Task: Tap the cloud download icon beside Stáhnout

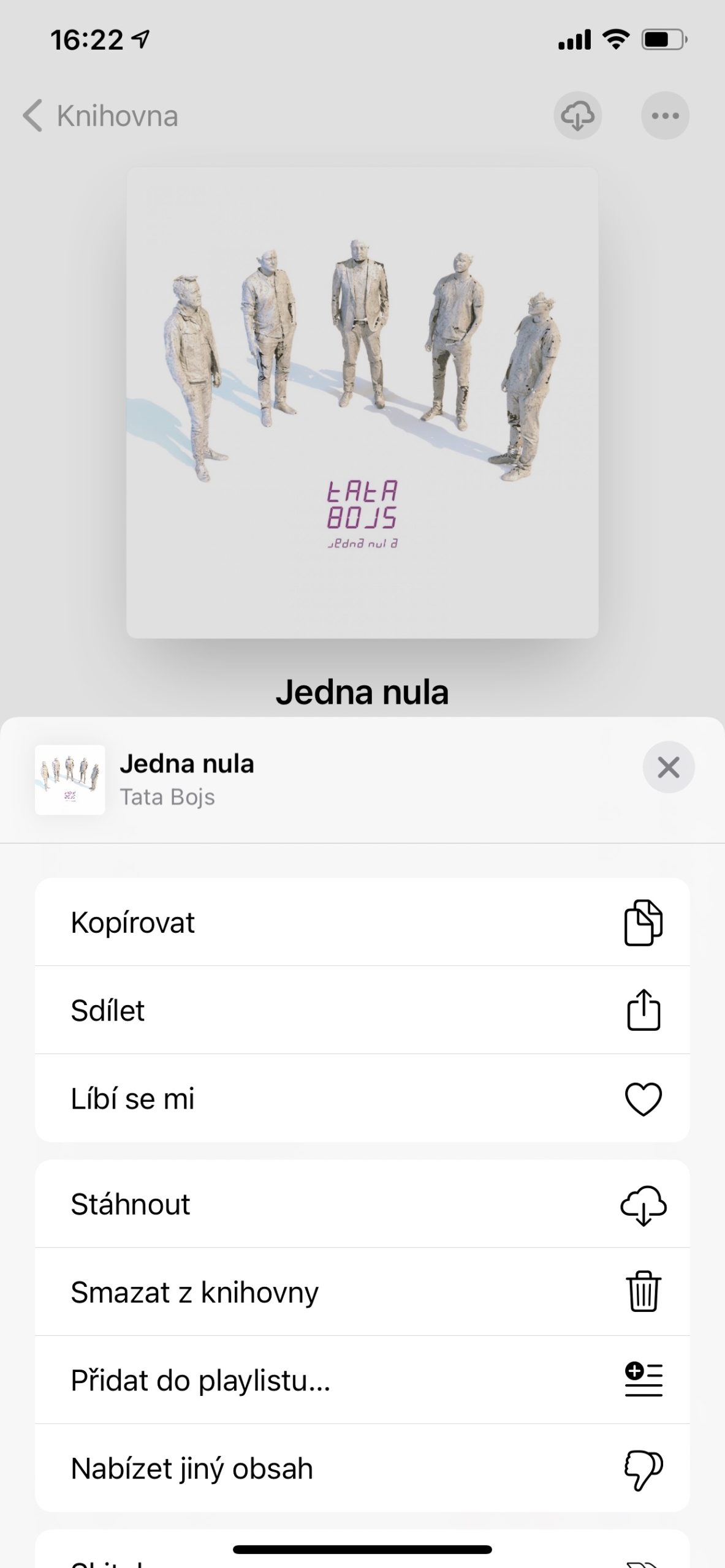Action: pos(643,1204)
